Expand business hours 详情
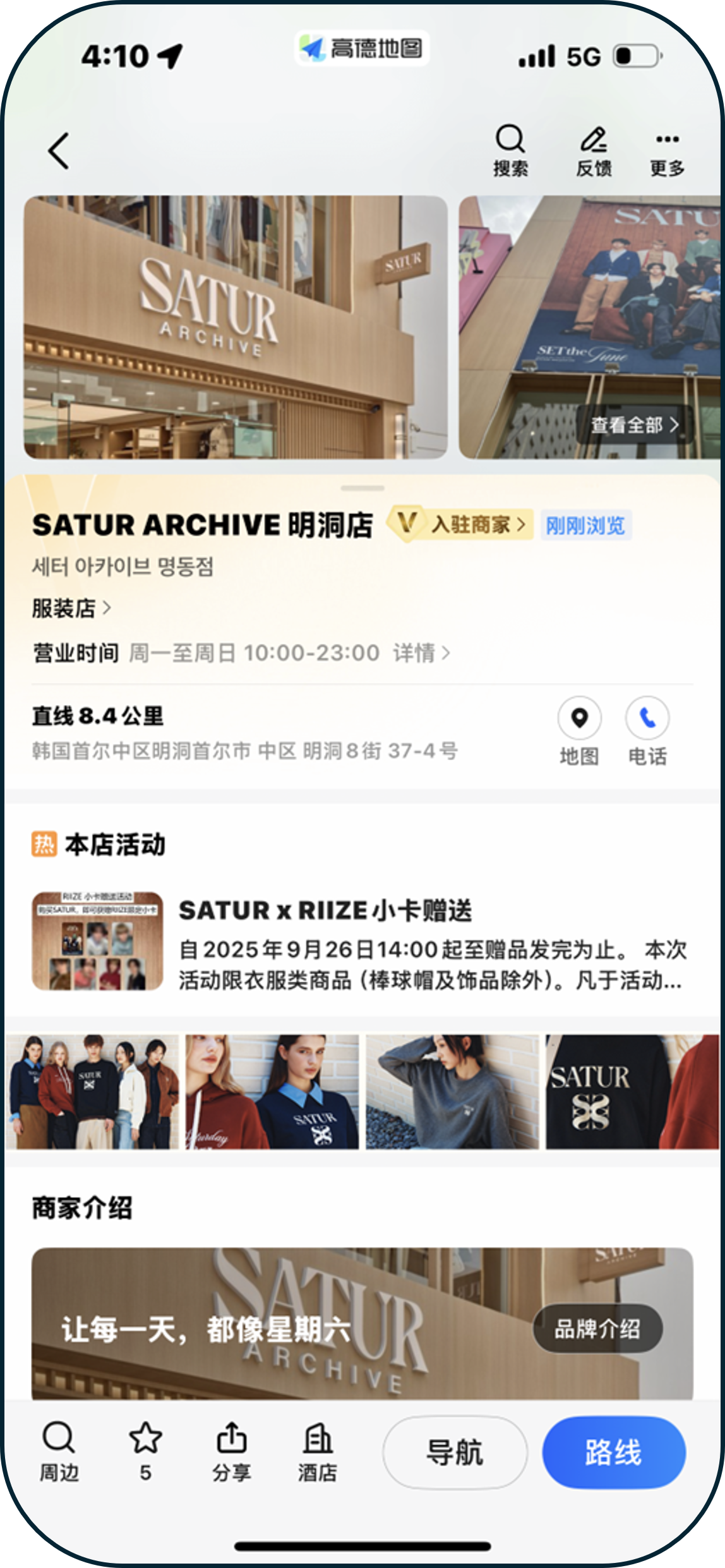The image size is (725, 1568). [x=421, y=653]
